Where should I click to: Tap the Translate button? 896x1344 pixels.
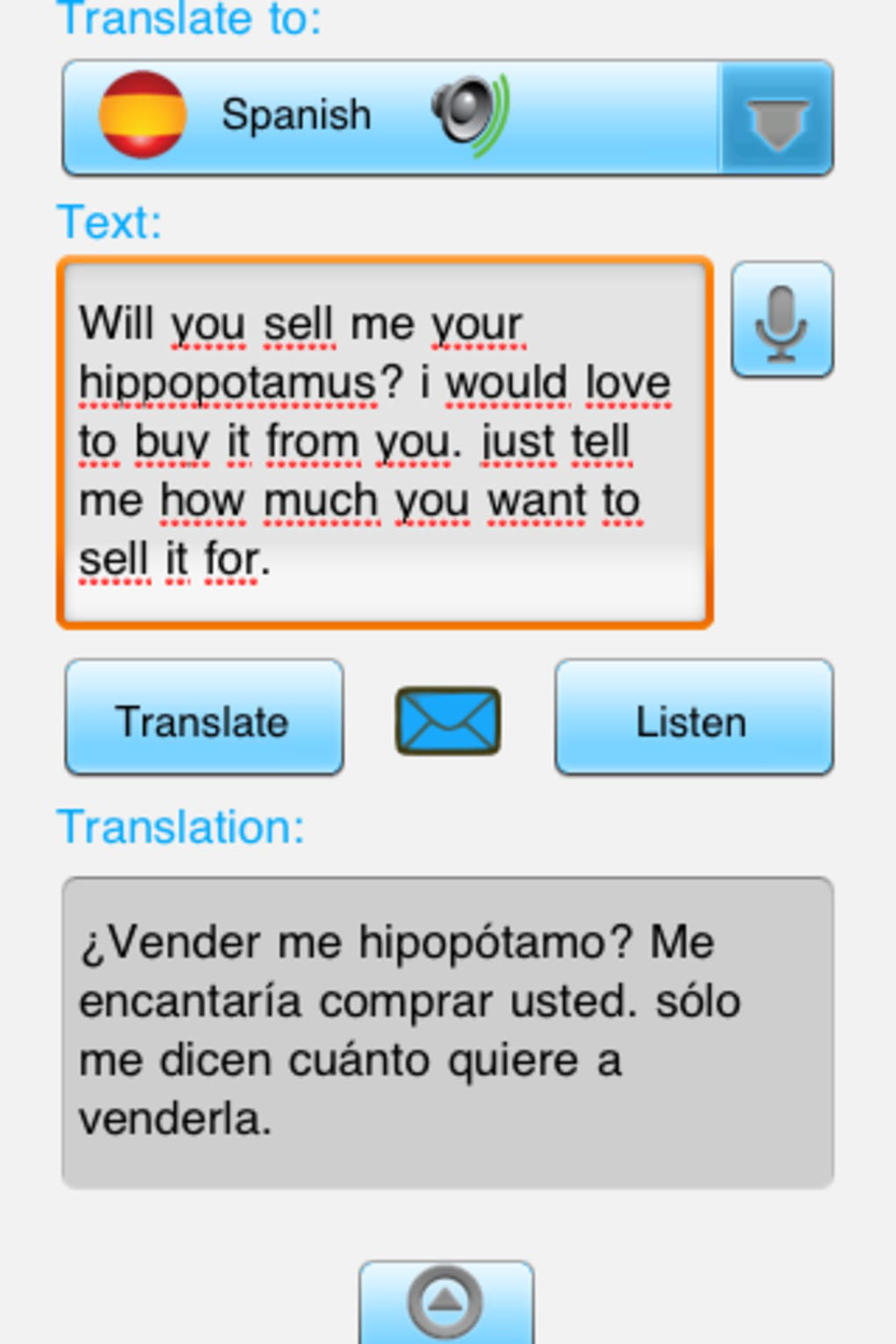tap(204, 719)
